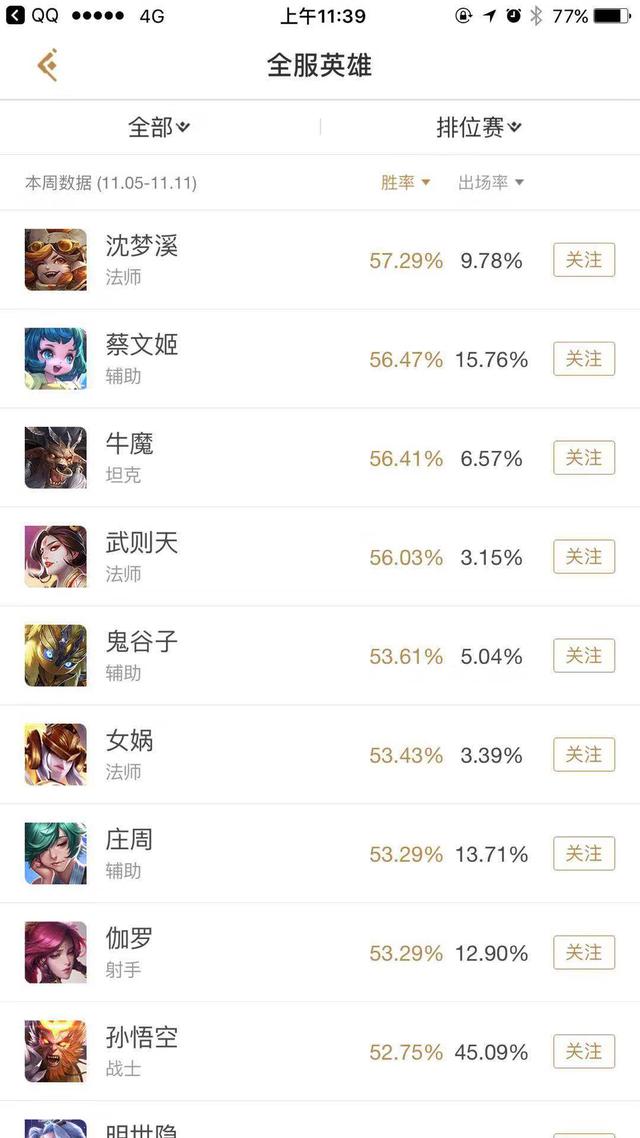Follow the support hero 庄周
The image size is (640, 1138).
[584, 854]
